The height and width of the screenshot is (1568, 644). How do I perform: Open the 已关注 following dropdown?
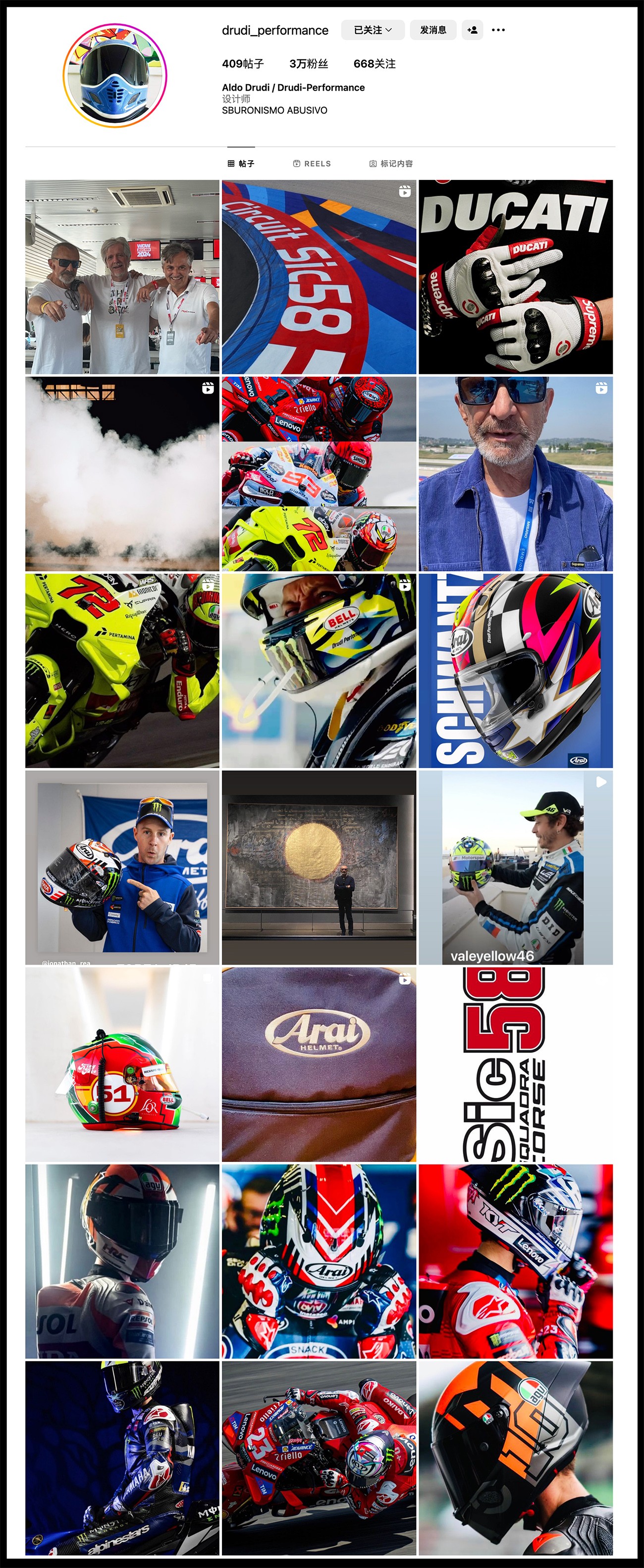(372, 30)
